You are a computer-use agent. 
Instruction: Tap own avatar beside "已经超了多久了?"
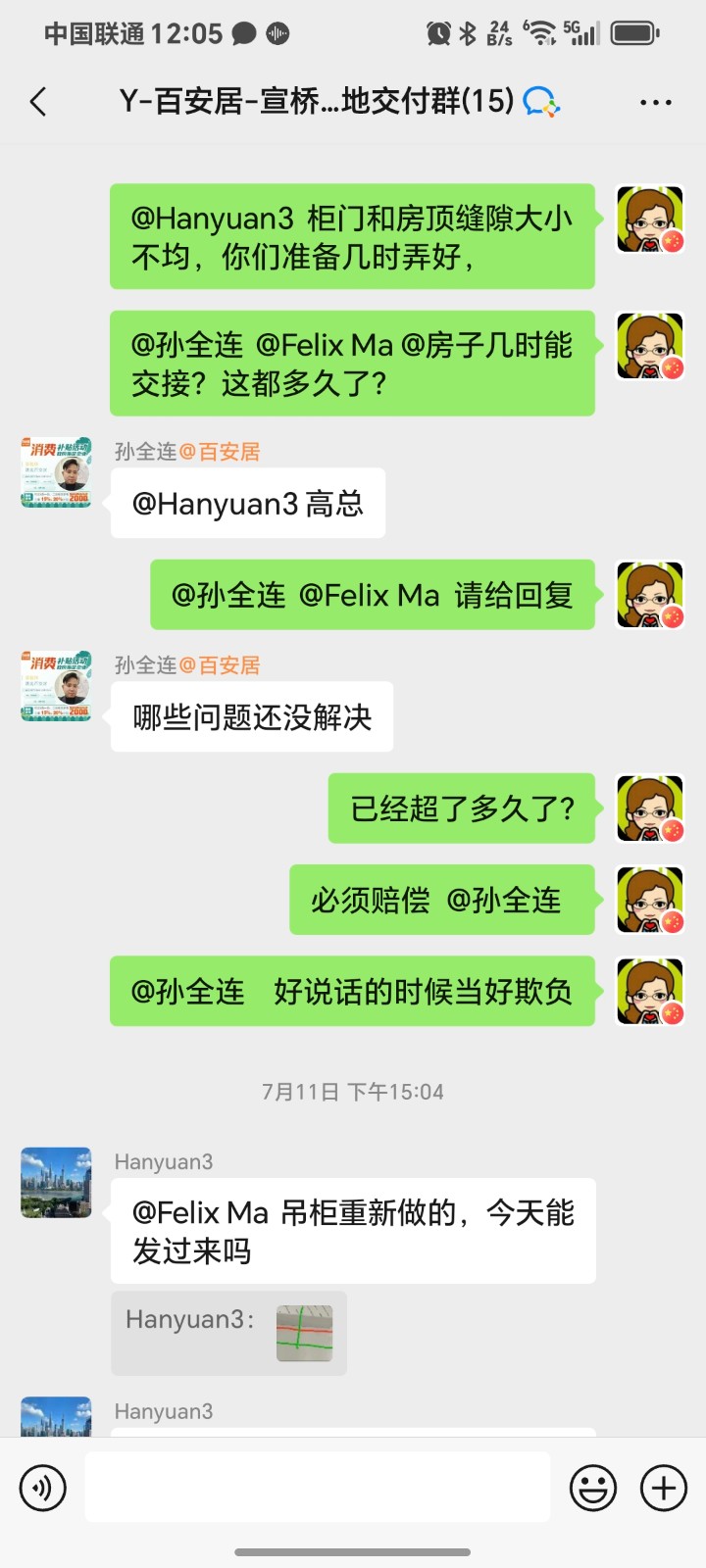pyautogui.click(x=649, y=808)
